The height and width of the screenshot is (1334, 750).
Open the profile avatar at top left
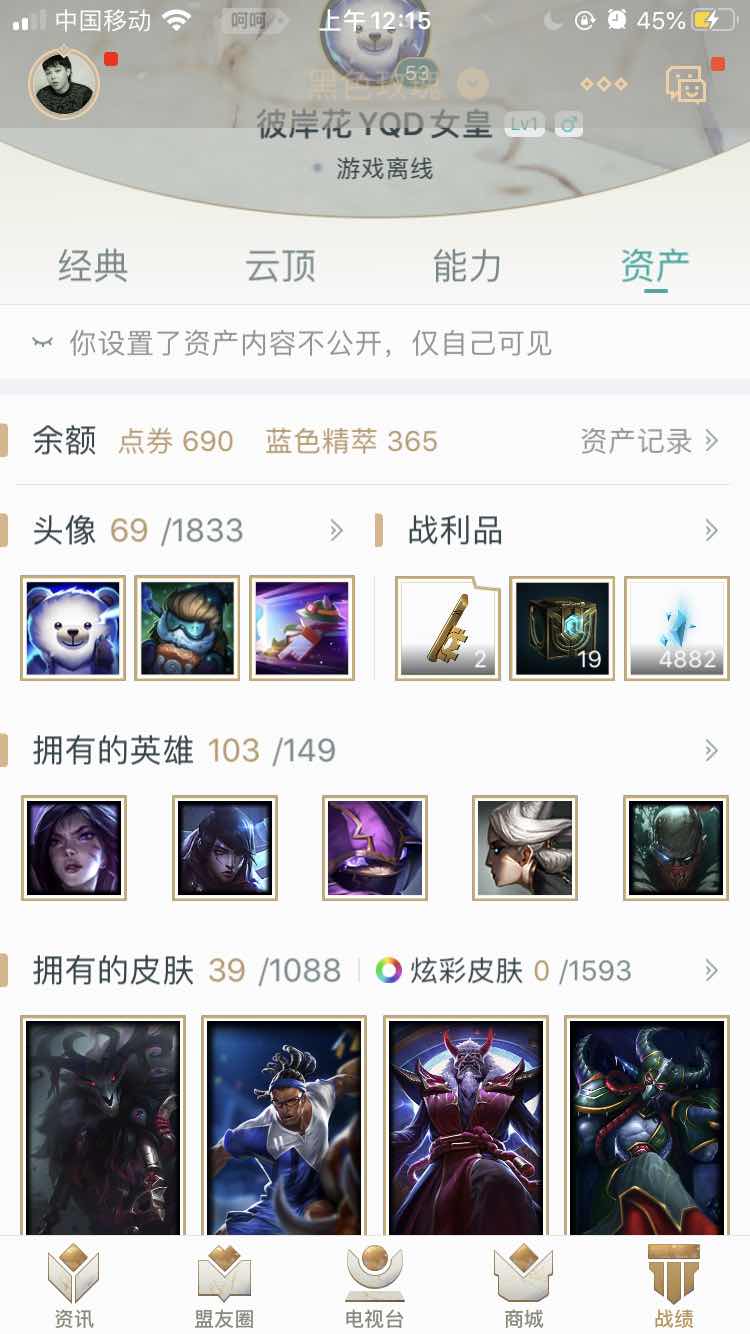64,82
